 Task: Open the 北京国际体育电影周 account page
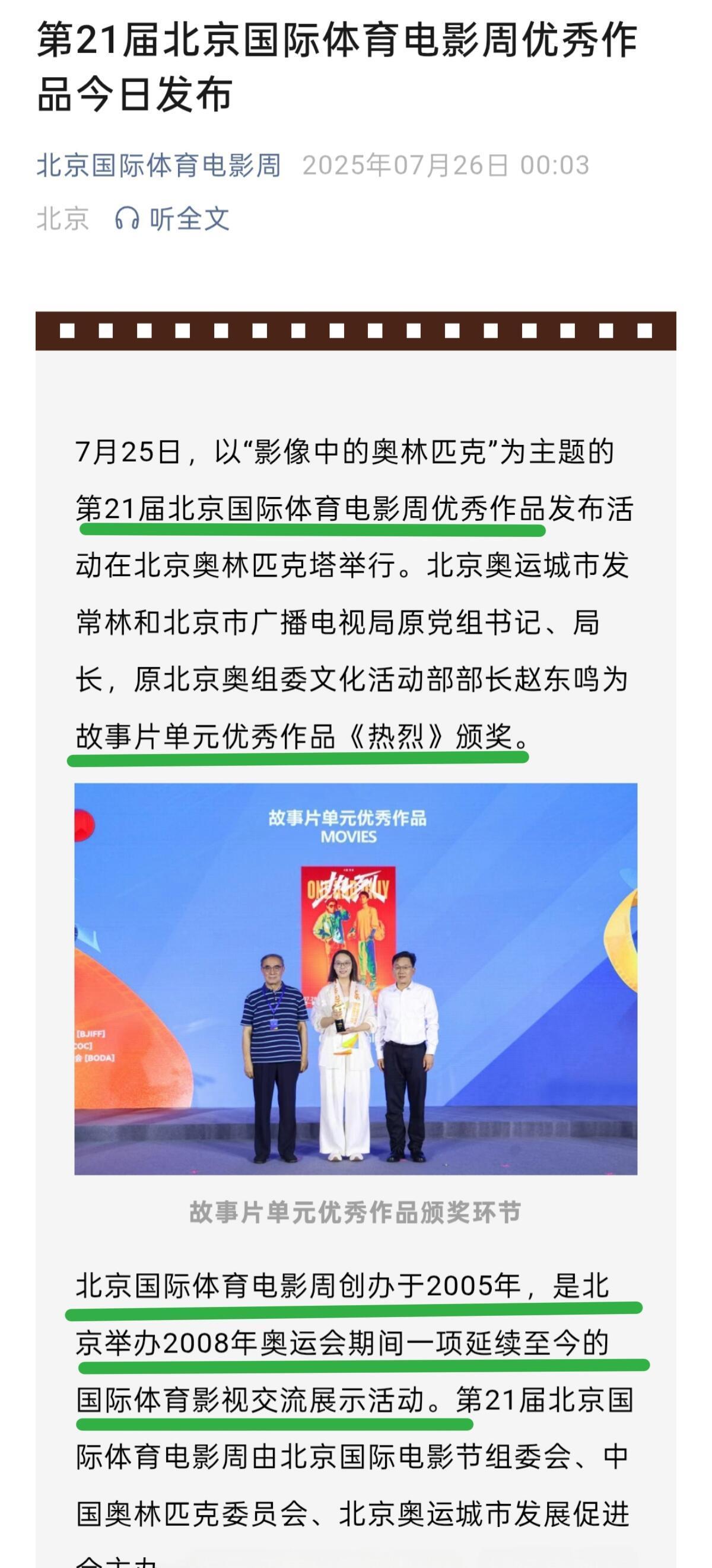tap(159, 166)
